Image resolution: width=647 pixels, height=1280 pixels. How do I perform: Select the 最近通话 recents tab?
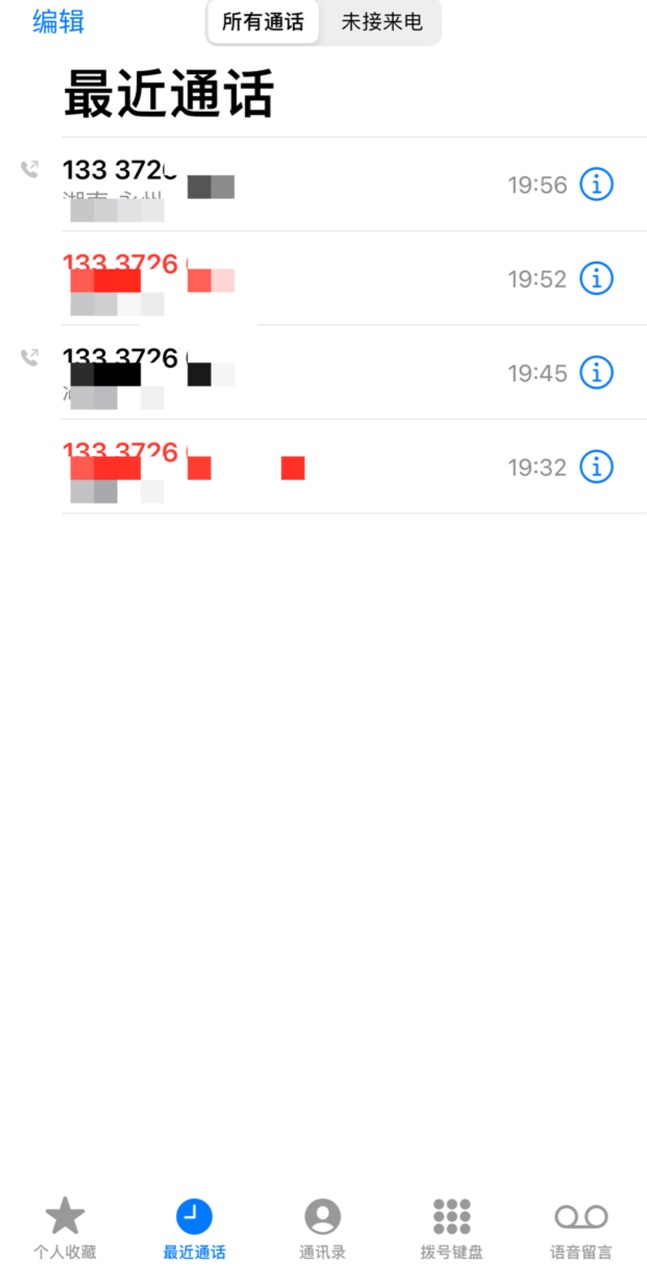[194, 1229]
